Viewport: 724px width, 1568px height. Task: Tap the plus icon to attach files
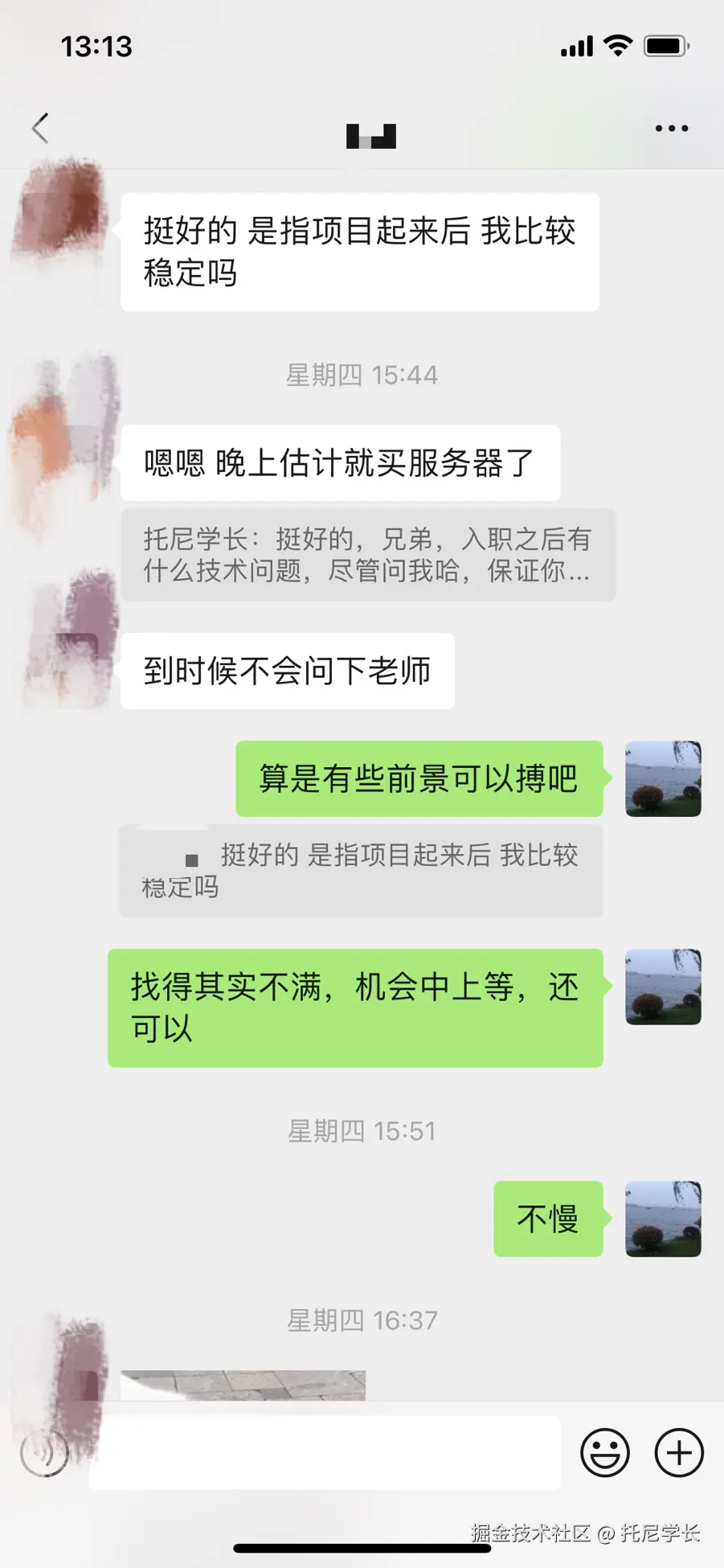click(x=678, y=1452)
